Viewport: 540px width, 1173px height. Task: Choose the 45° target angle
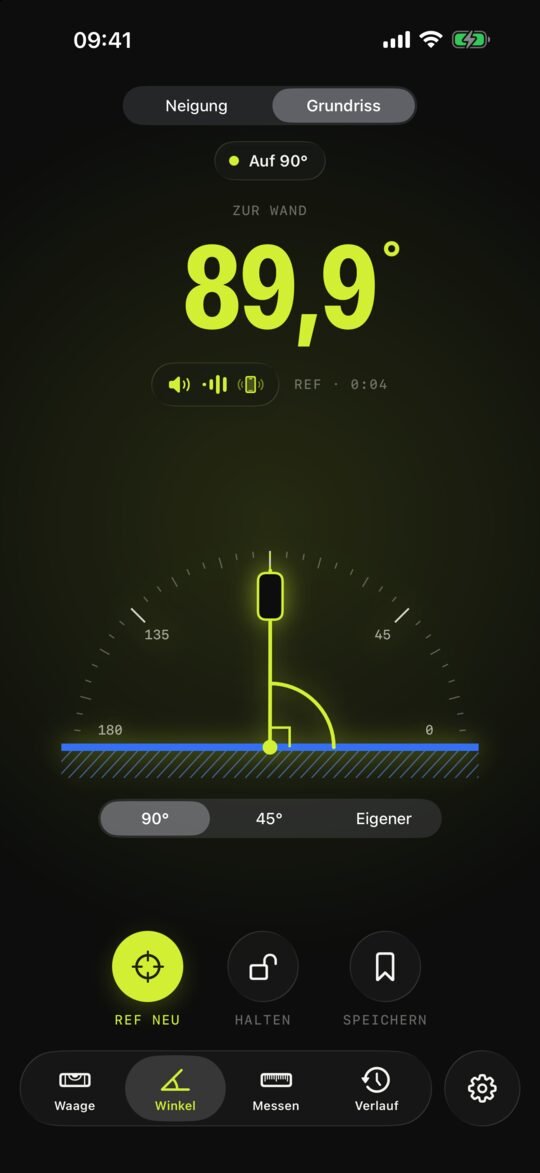coord(269,818)
